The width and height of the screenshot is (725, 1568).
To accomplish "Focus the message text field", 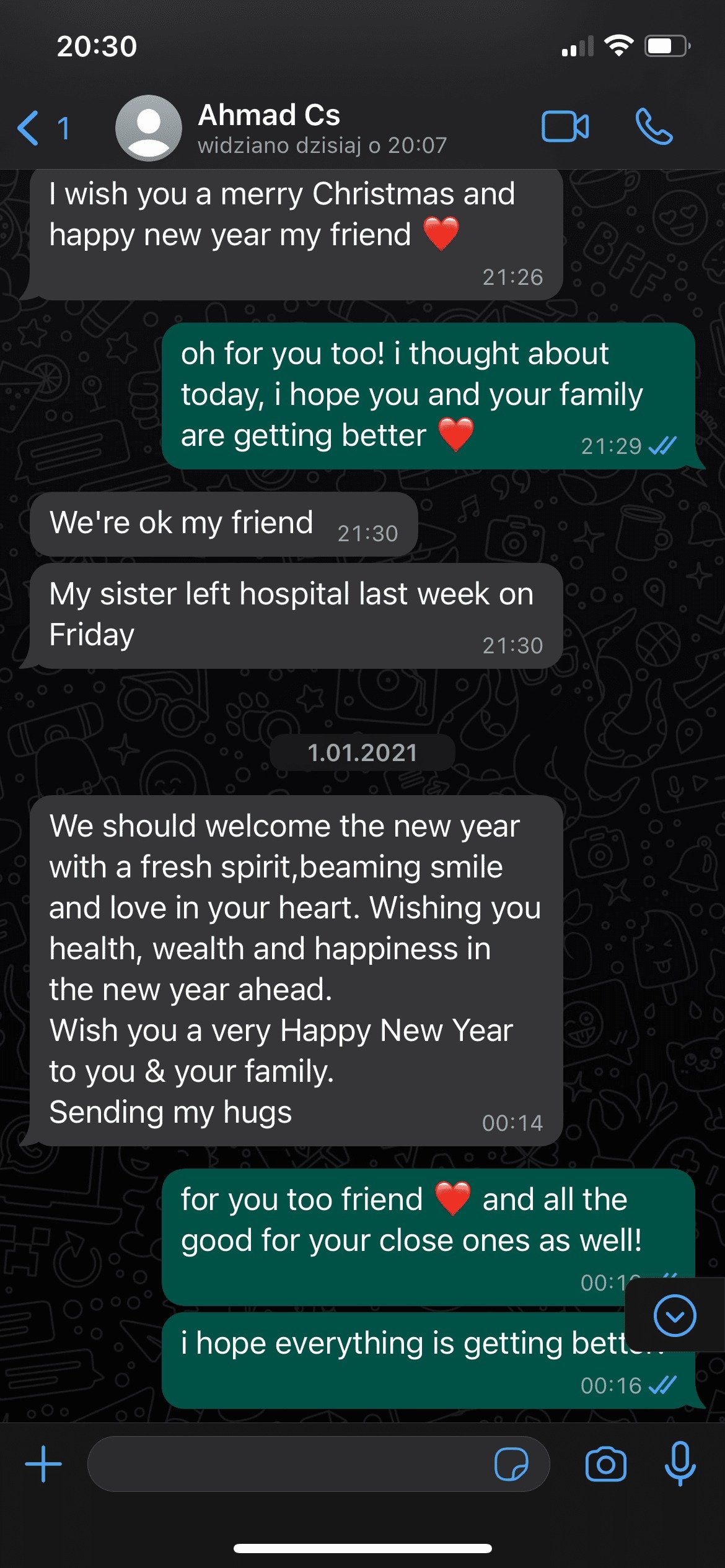I will (285, 1465).
